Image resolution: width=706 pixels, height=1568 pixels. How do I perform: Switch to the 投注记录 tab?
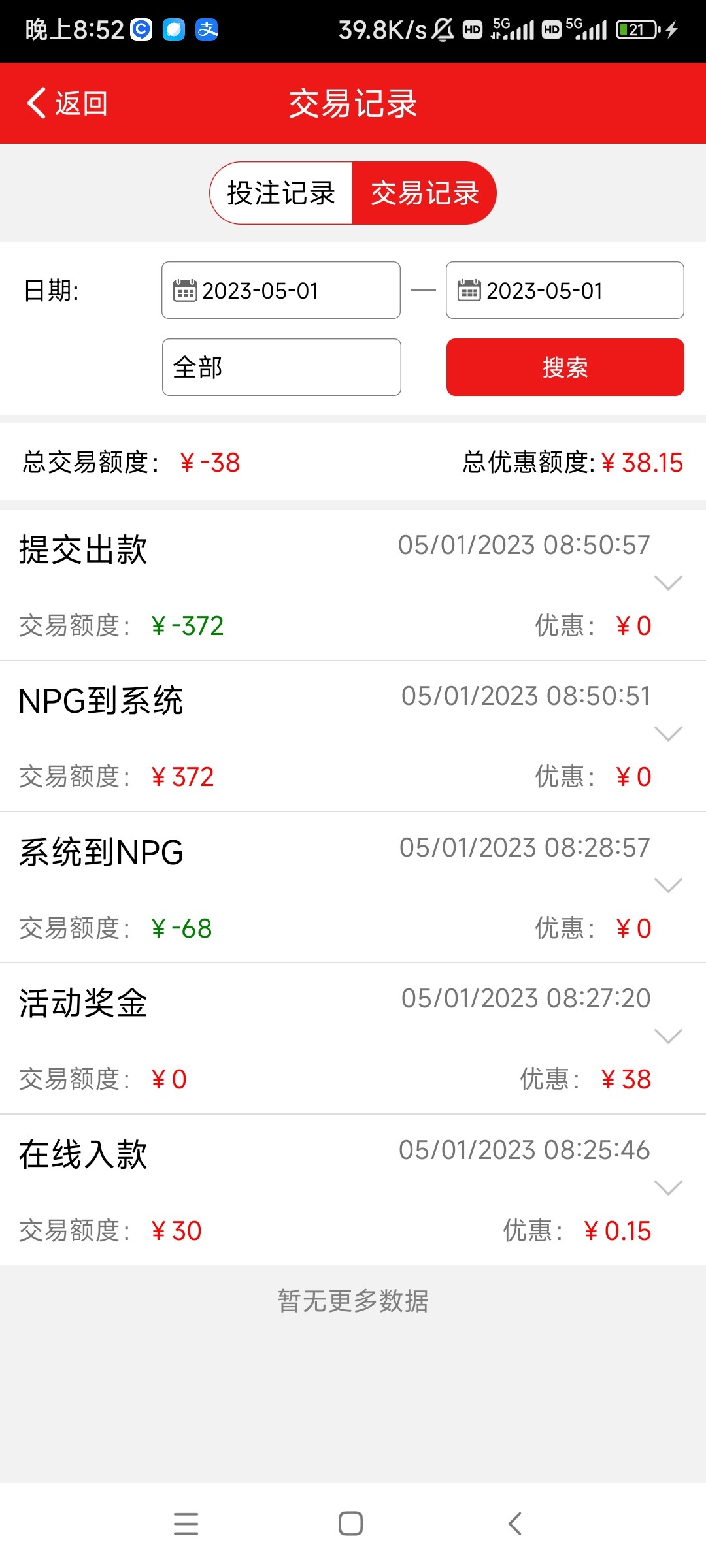281,193
